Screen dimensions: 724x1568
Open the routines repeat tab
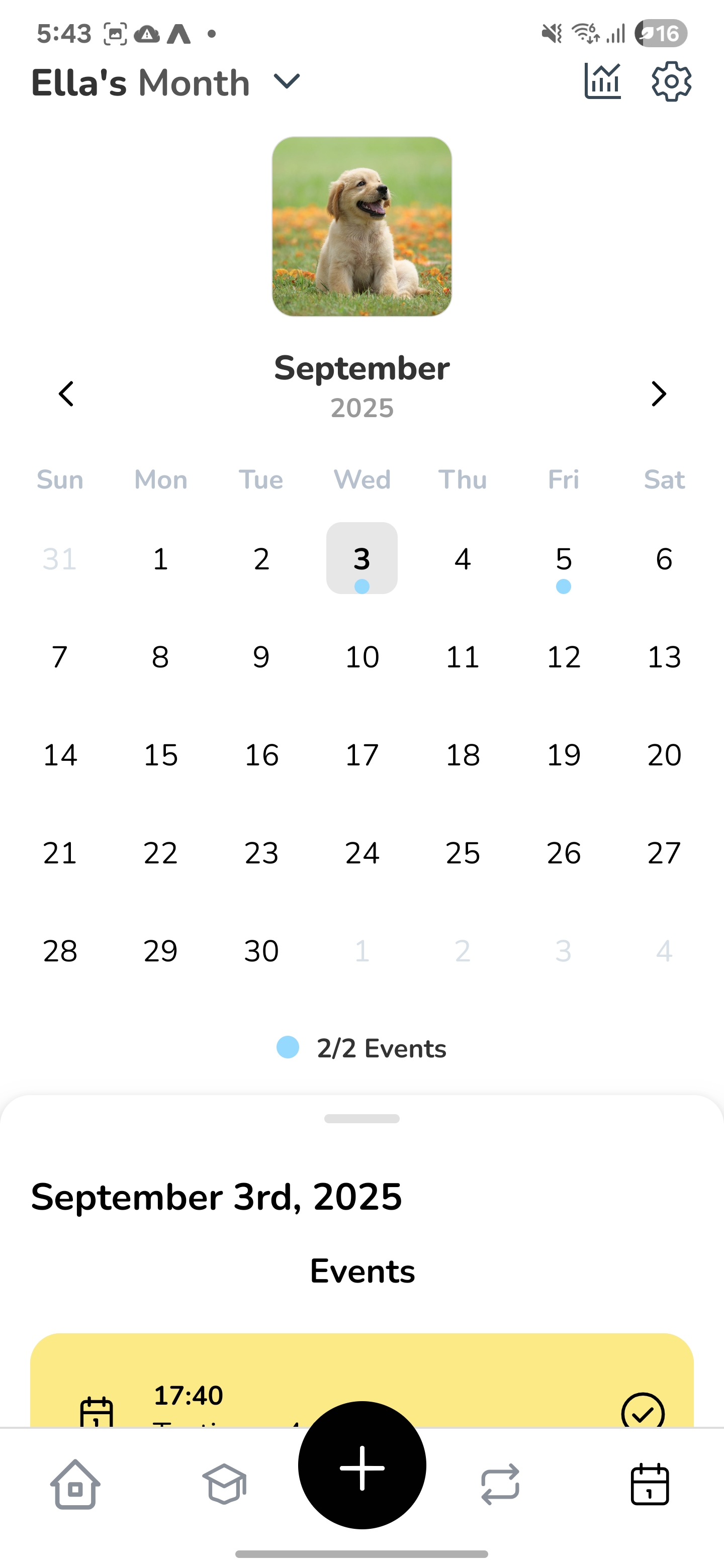click(500, 1484)
